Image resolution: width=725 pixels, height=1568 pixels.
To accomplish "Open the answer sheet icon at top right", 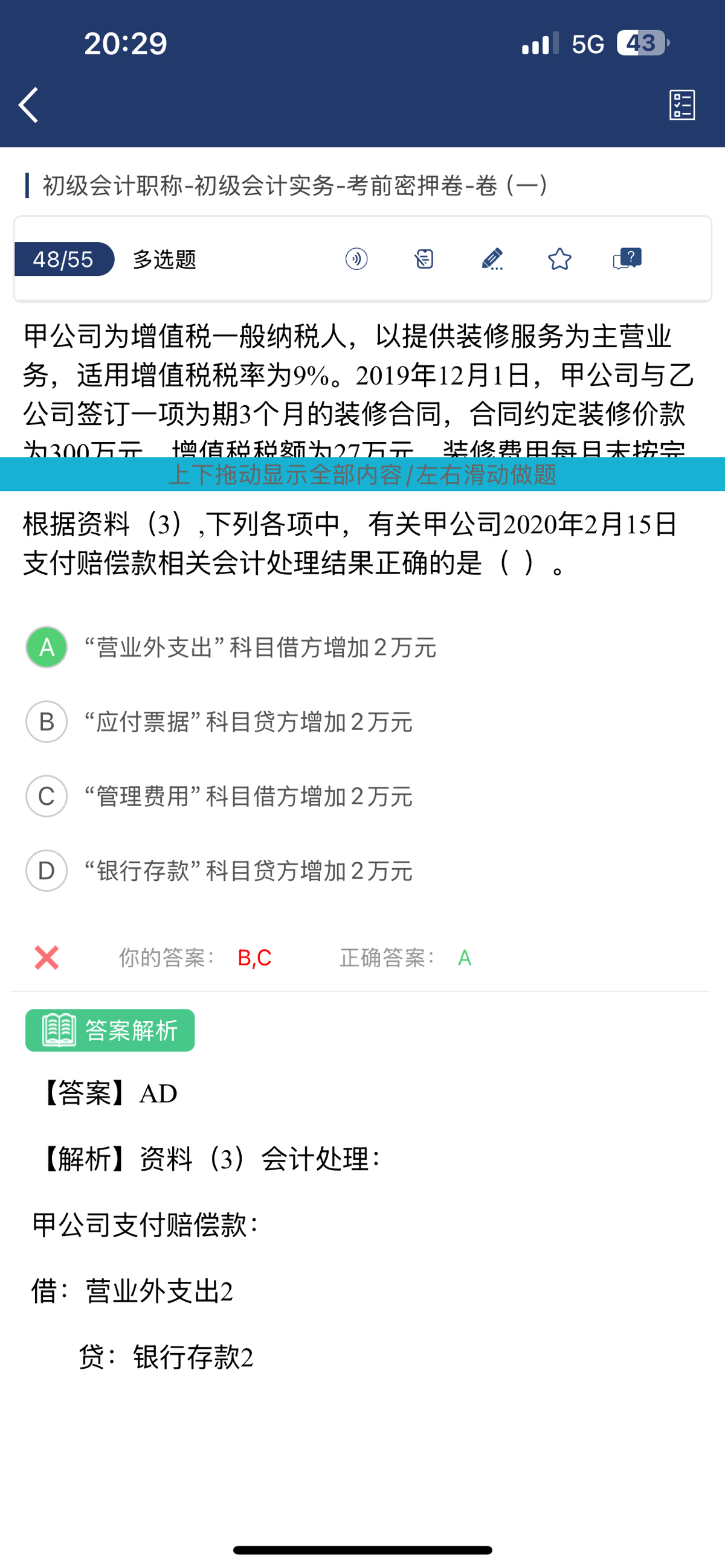I will (x=681, y=104).
